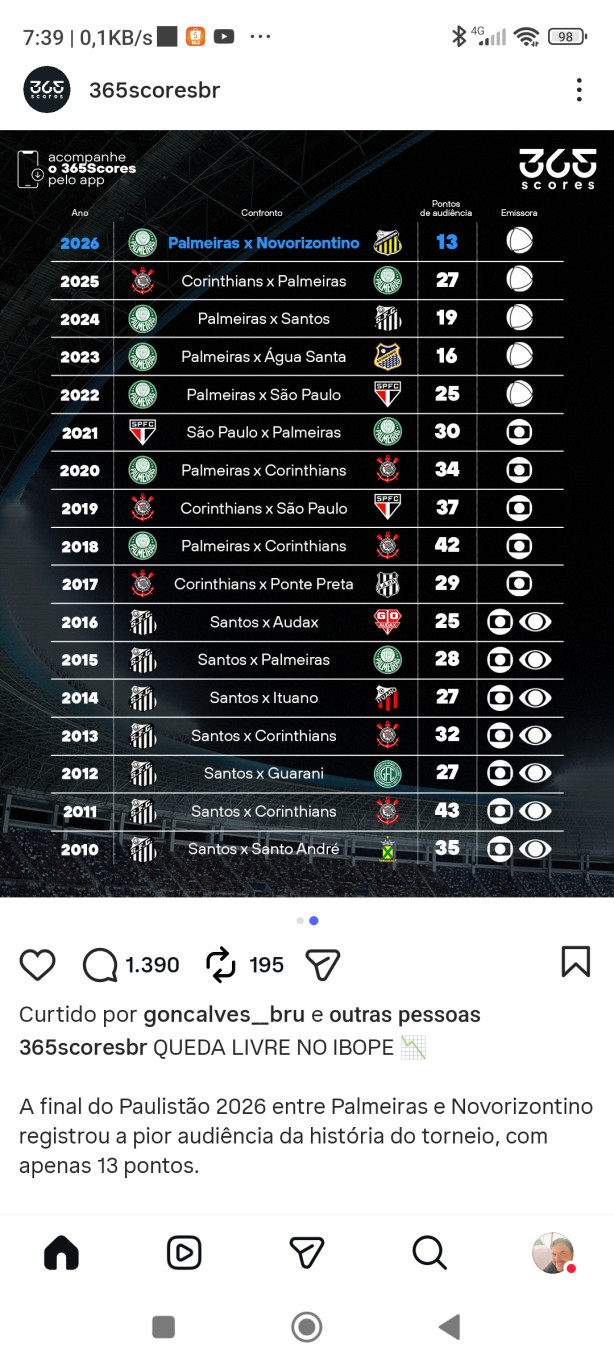Open the Search tab
614x1364 pixels.
point(429,1252)
